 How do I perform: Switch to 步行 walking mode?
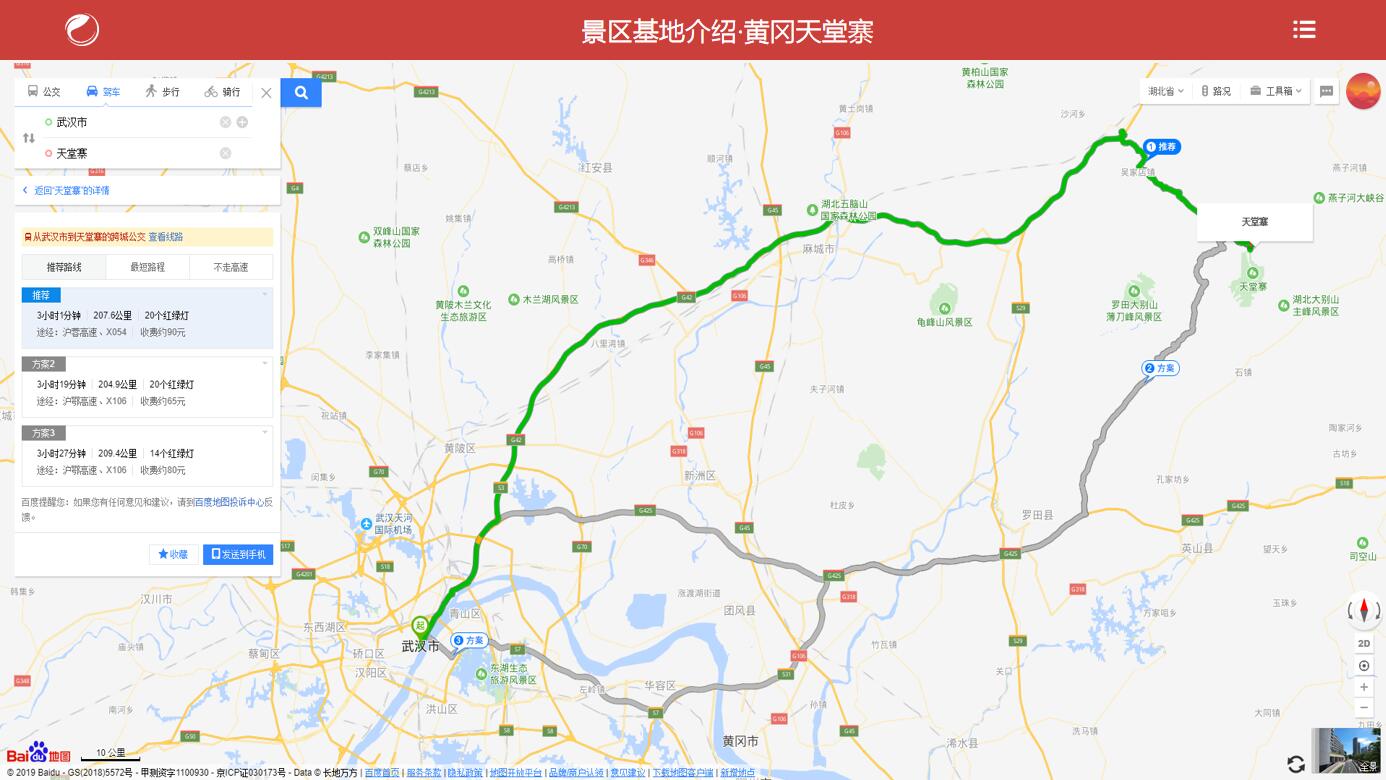point(162,92)
